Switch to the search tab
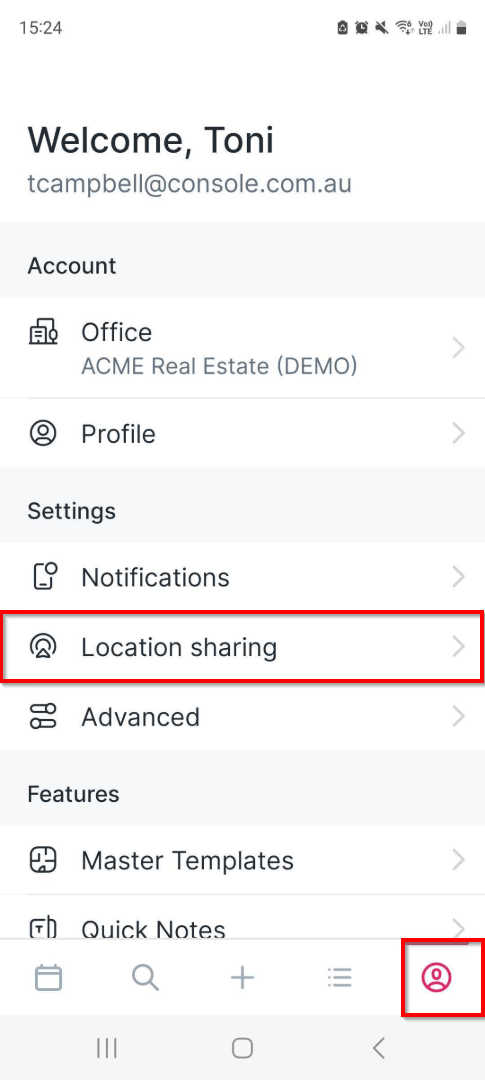 [x=145, y=977]
